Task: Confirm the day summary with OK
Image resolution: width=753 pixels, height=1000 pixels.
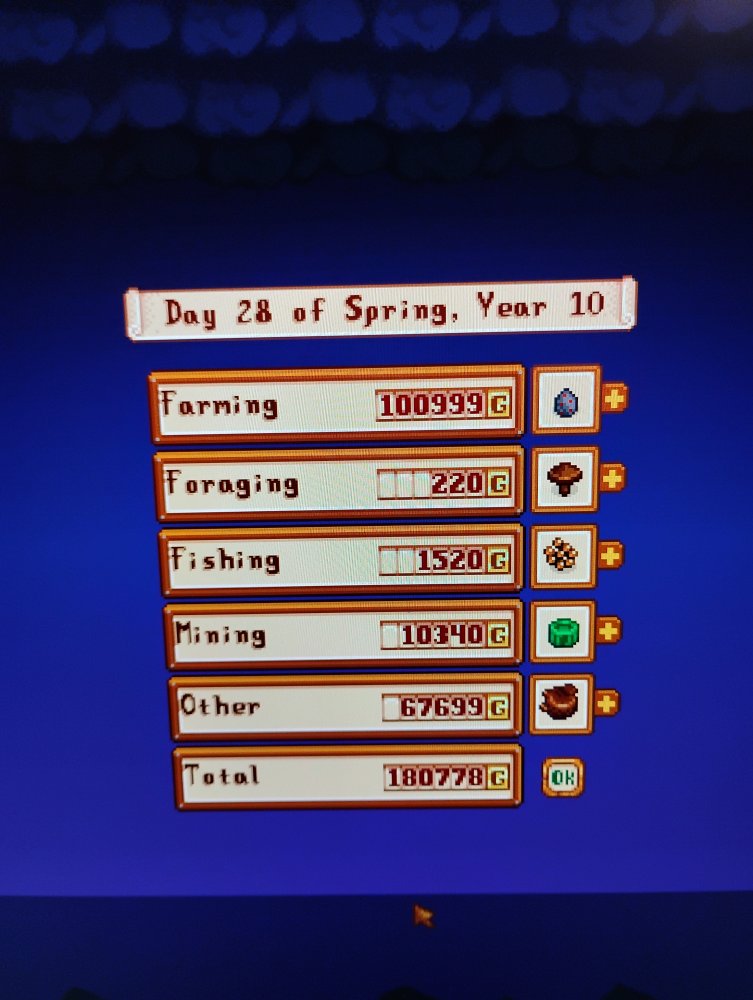Action: (563, 777)
